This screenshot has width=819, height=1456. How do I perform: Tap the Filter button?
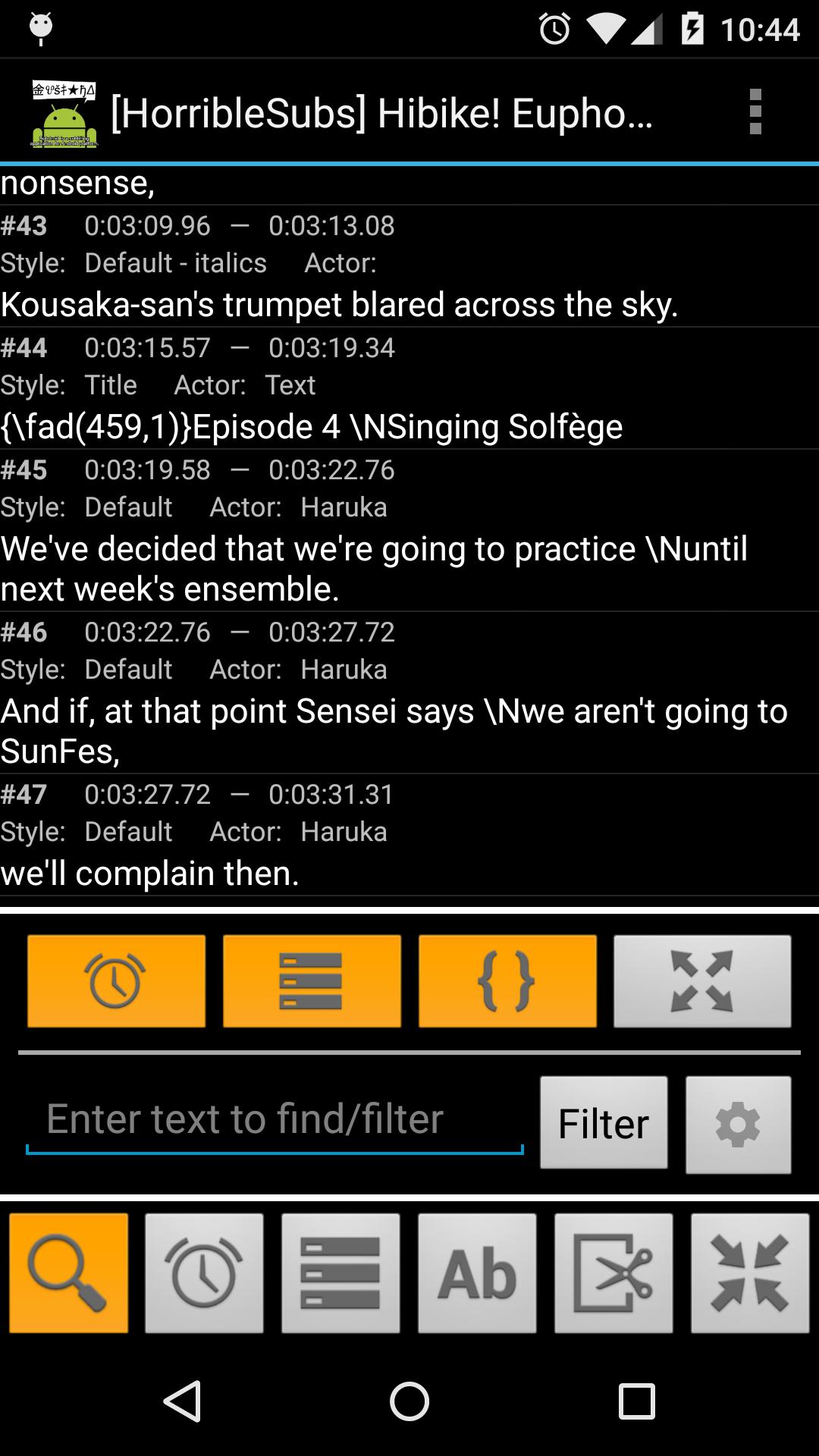[604, 1123]
